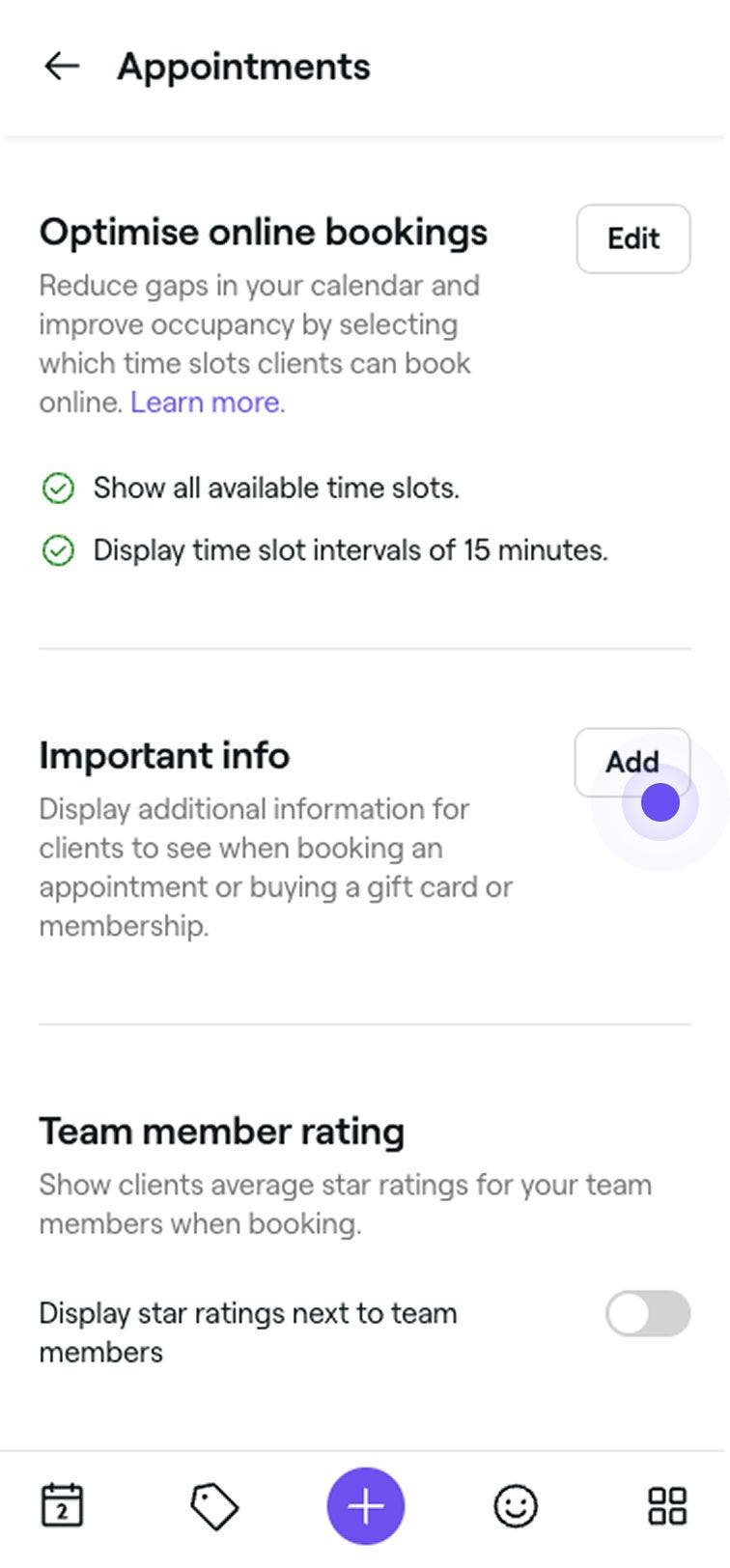Viewport: 730px width, 1568px height.
Task: Click the 'Important info' section heading
Action: click(x=164, y=756)
